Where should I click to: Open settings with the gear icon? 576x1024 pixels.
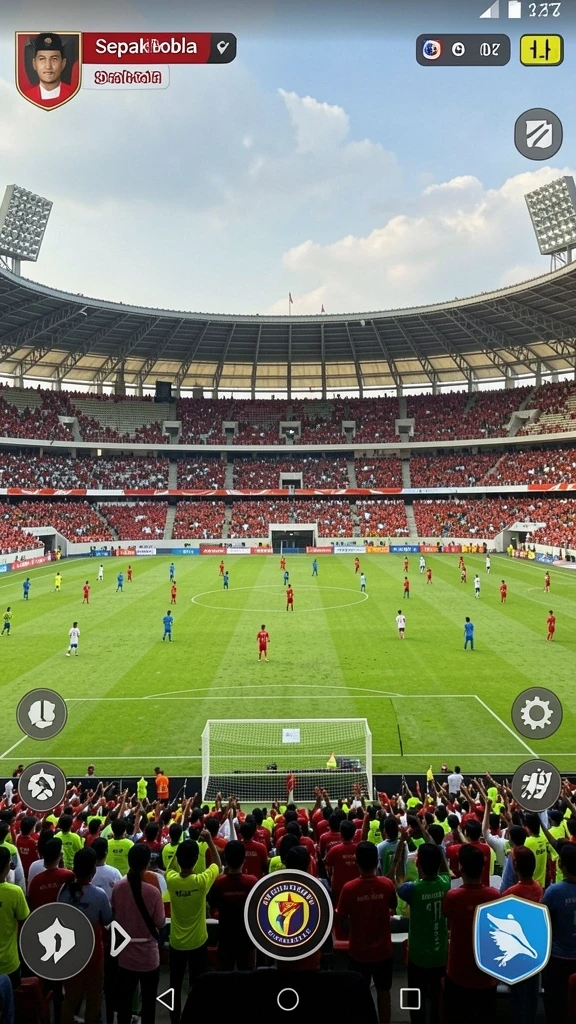coord(537,713)
